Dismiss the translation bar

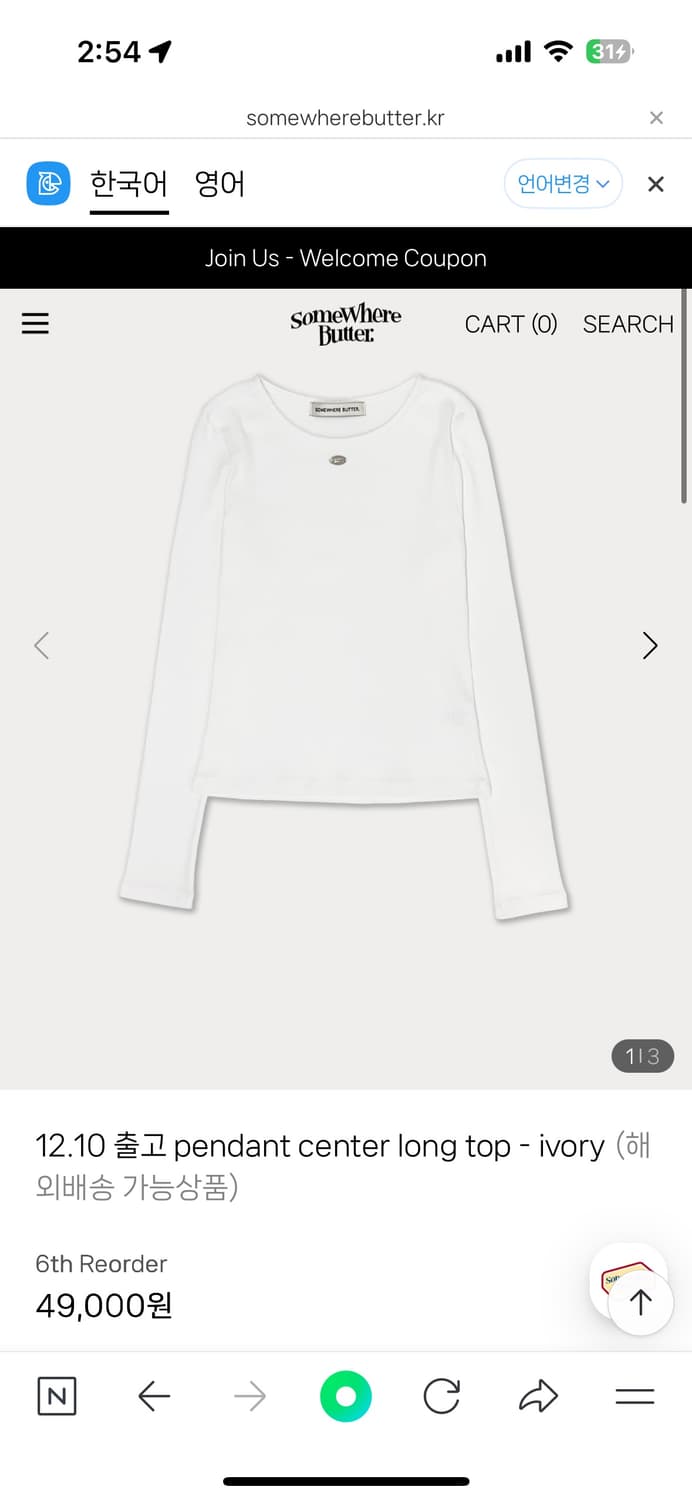pyautogui.click(x=656, y=184)
